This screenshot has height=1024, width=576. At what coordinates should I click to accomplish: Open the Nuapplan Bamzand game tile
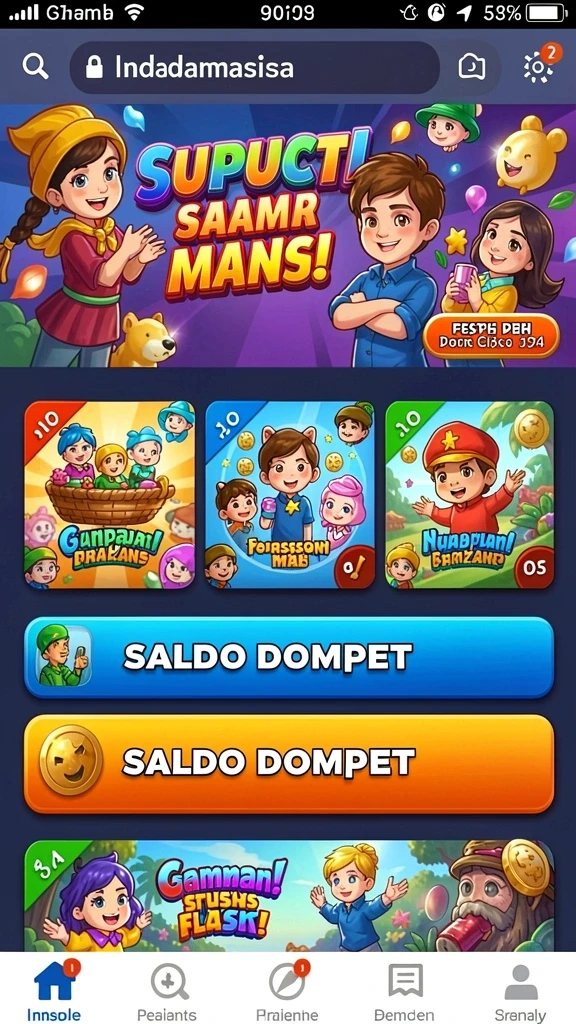click(x=470, y=495)
